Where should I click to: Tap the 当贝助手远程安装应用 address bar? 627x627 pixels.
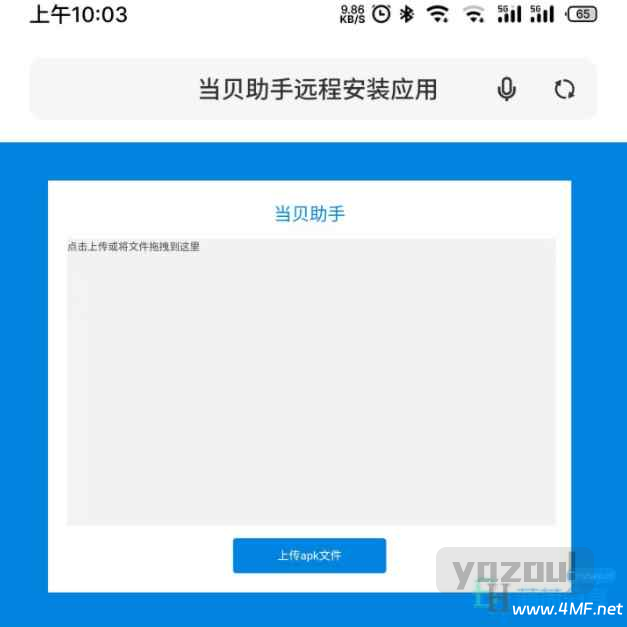point(313,89)
